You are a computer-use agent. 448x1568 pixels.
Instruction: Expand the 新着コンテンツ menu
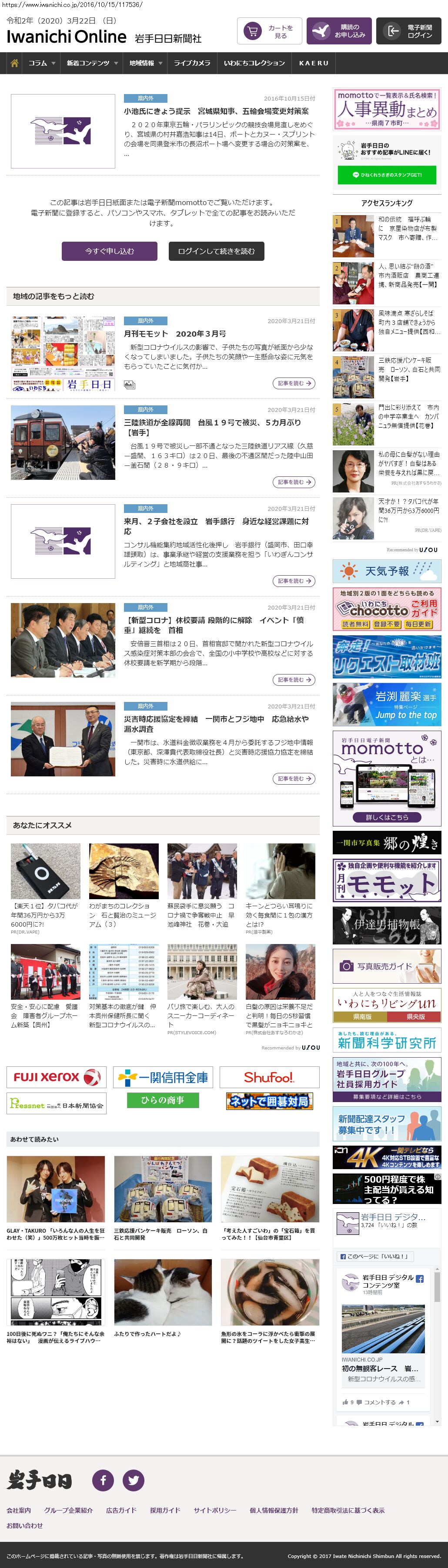(92, 63)
